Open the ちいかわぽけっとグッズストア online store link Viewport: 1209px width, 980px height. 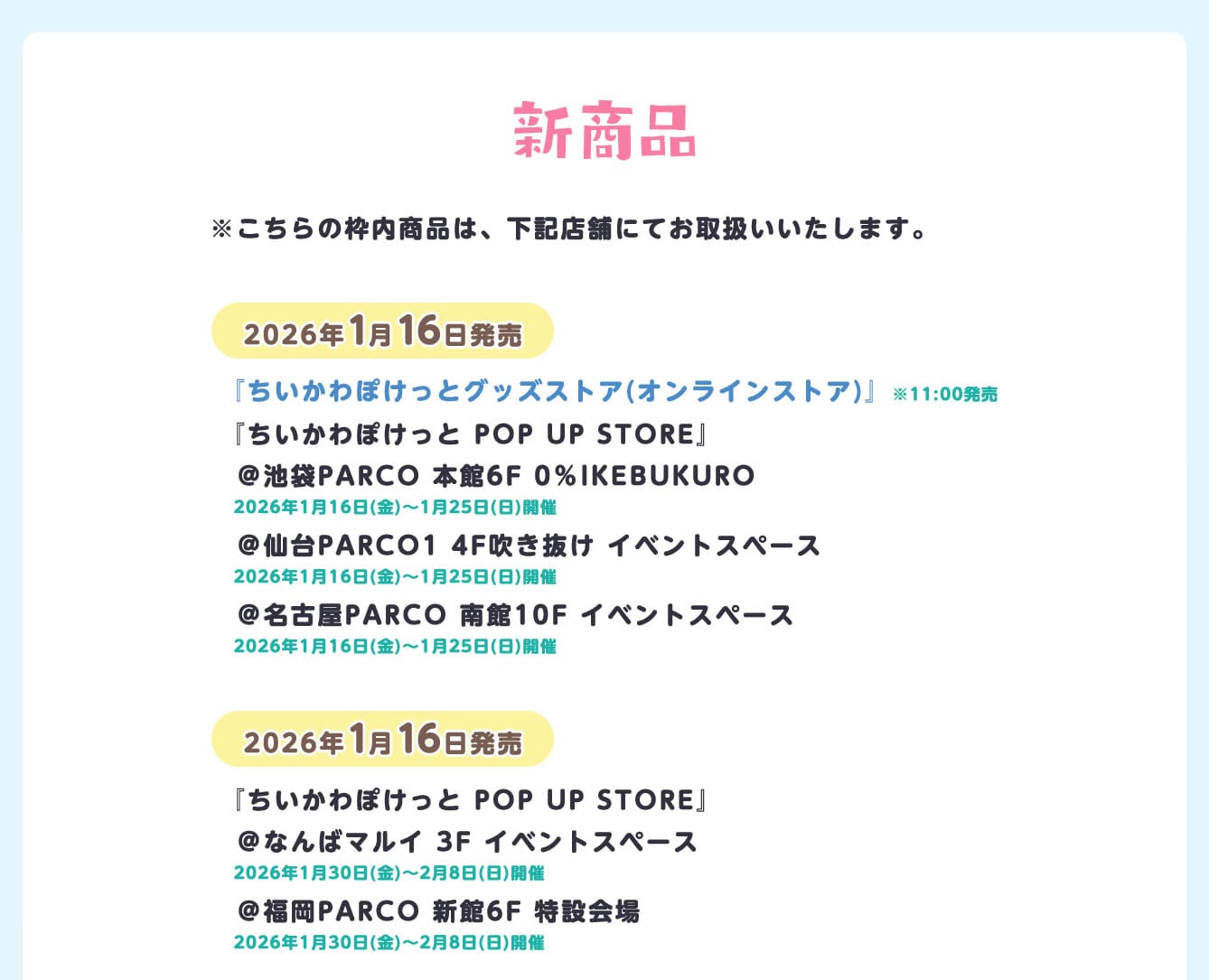coord(554,391)
